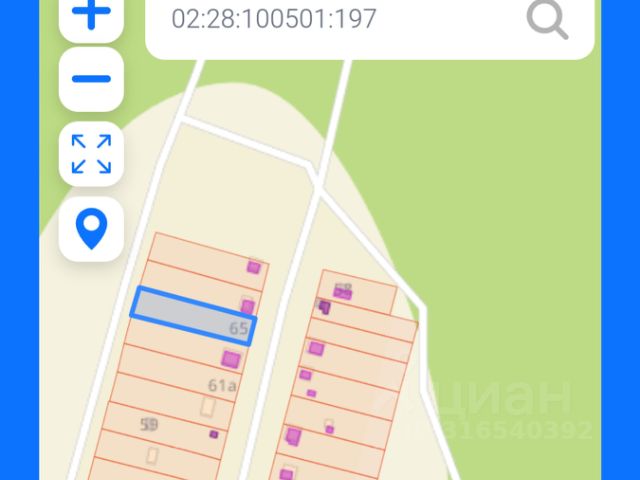Tap the location pin button

(91, 229)
